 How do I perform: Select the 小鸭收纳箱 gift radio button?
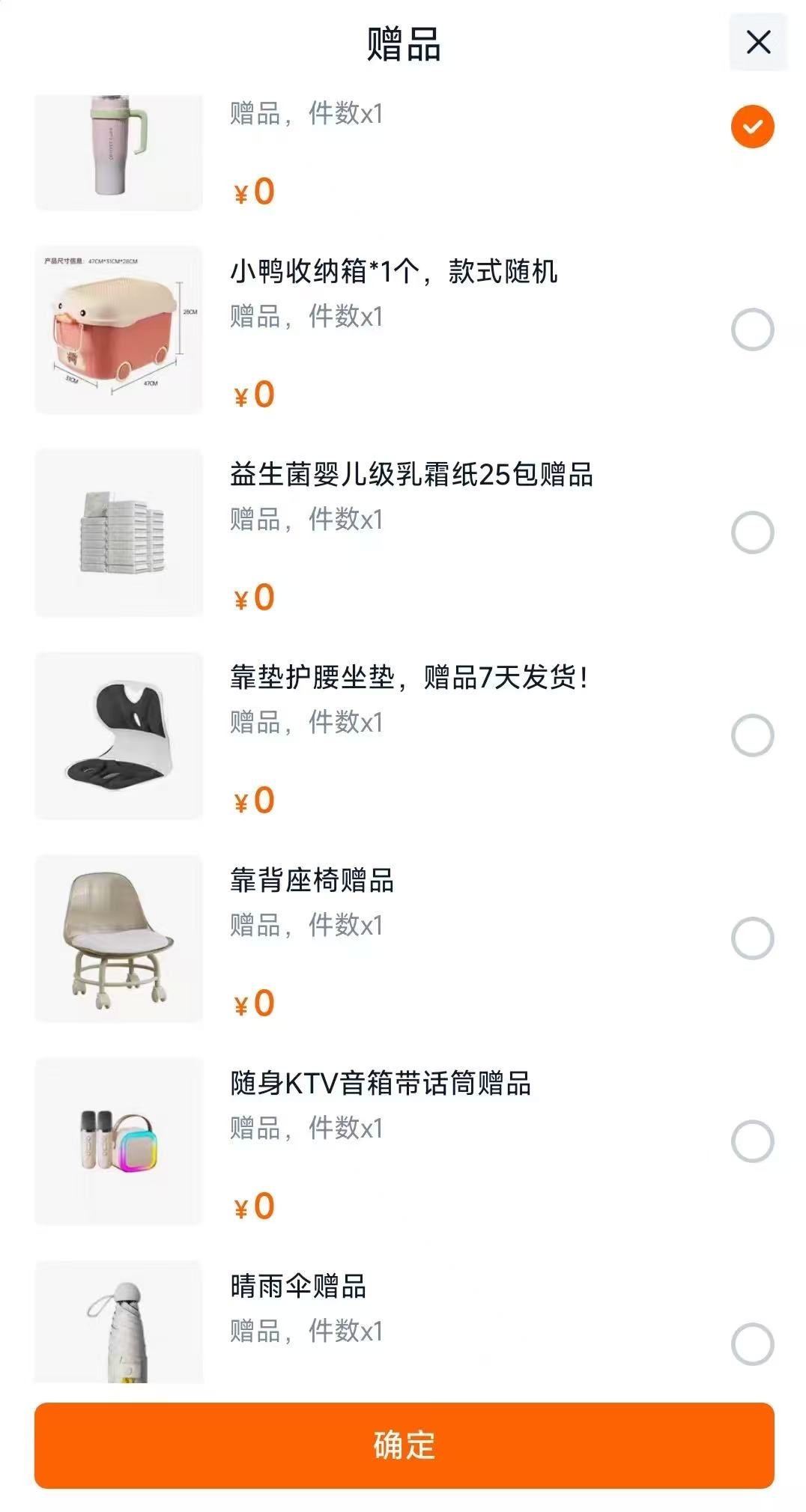[752, 328]
